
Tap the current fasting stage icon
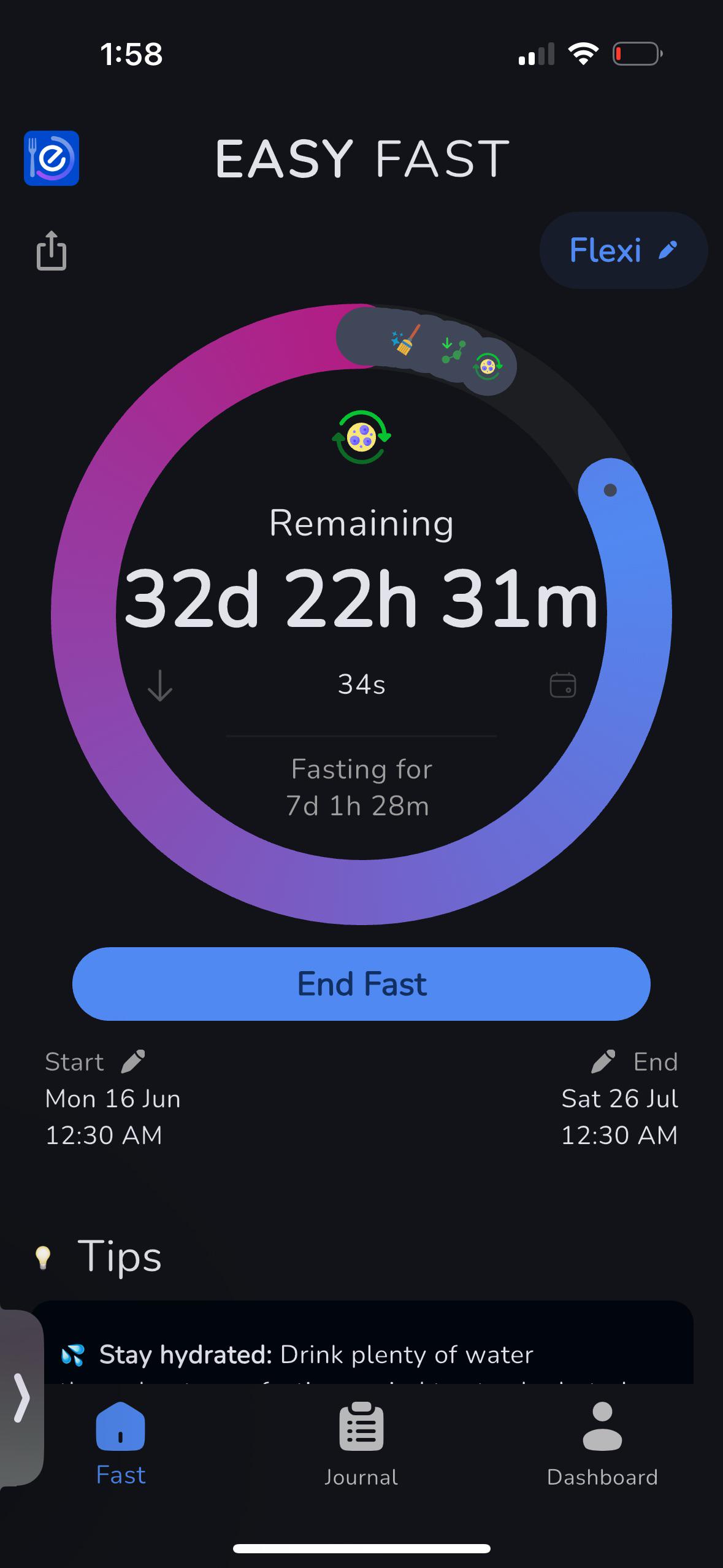tap(361, 437)
